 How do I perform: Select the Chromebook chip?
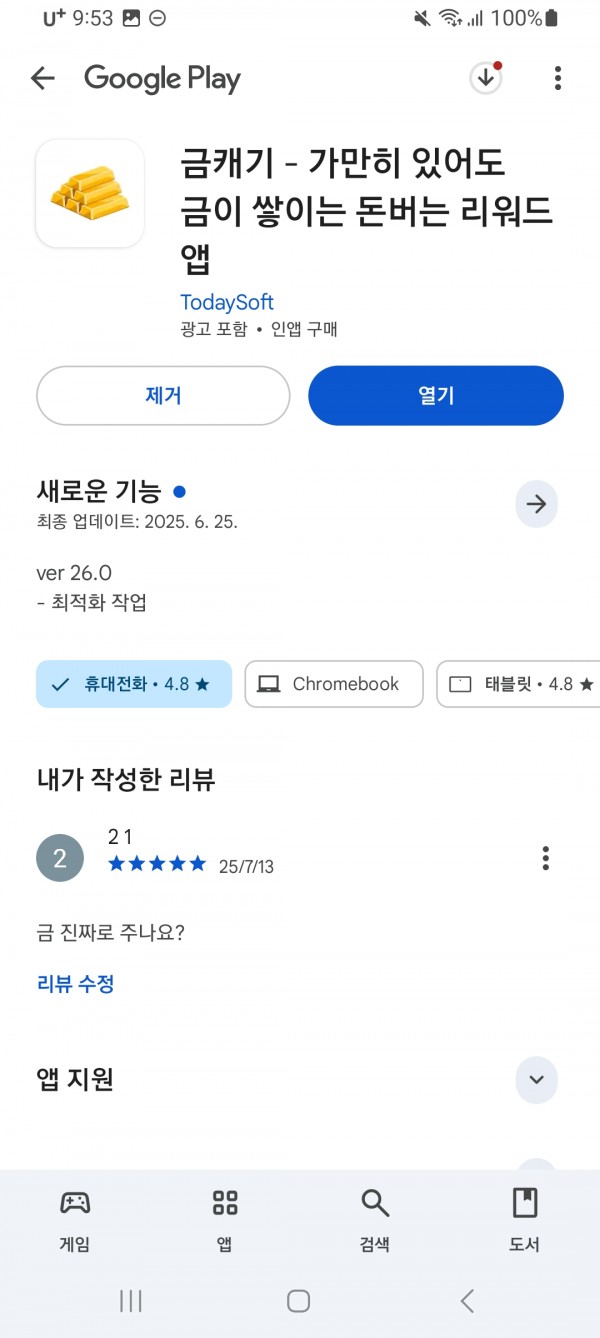[334, 684]
